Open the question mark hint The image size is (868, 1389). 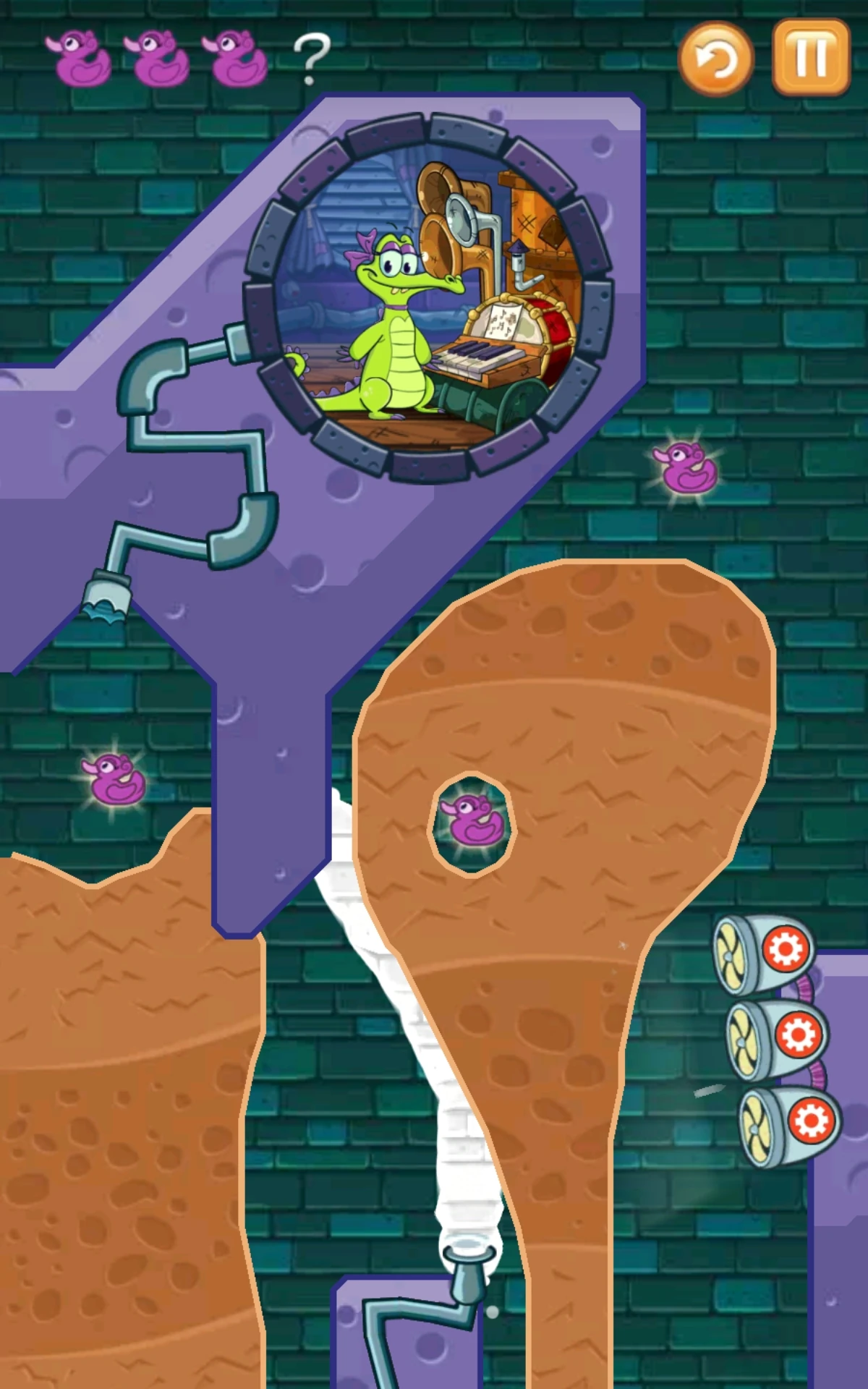click(x=312, y=59)
